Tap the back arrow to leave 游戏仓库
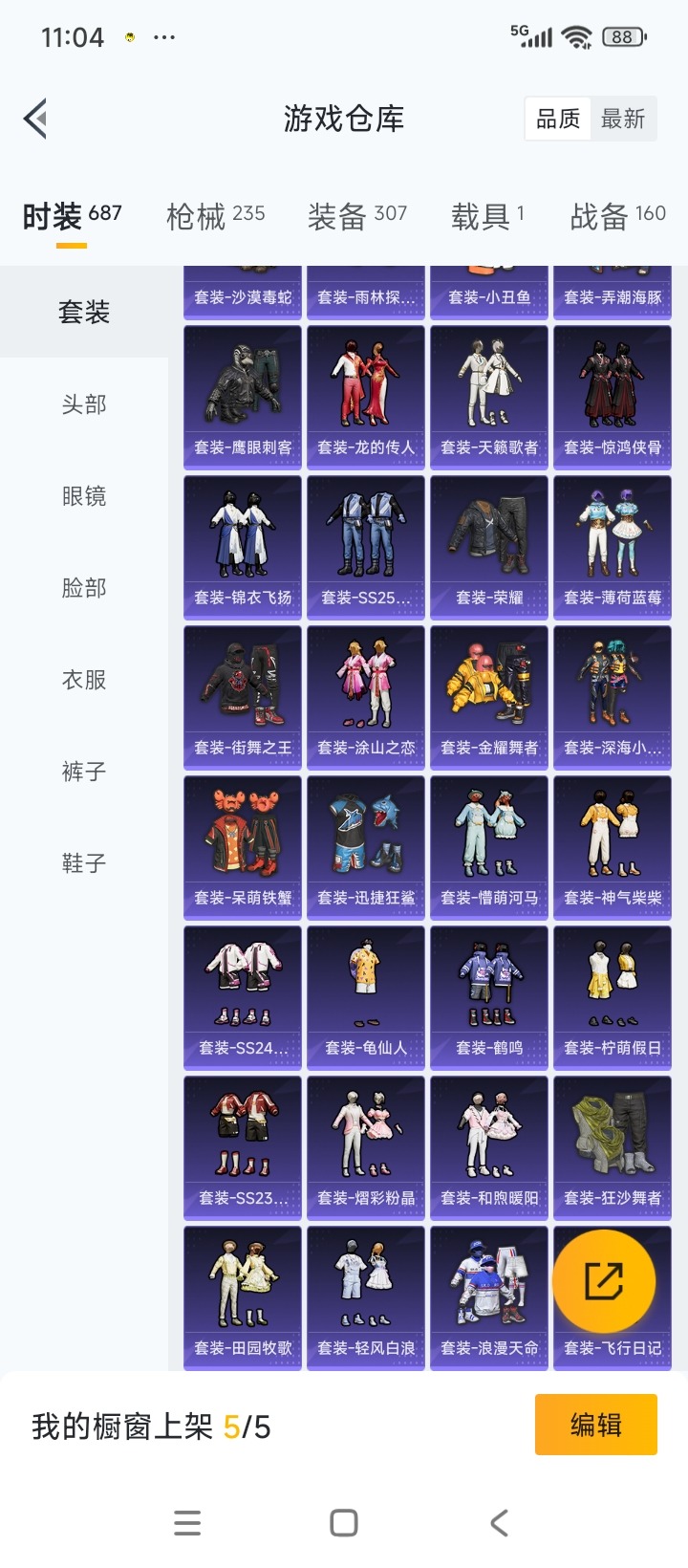 34,118
